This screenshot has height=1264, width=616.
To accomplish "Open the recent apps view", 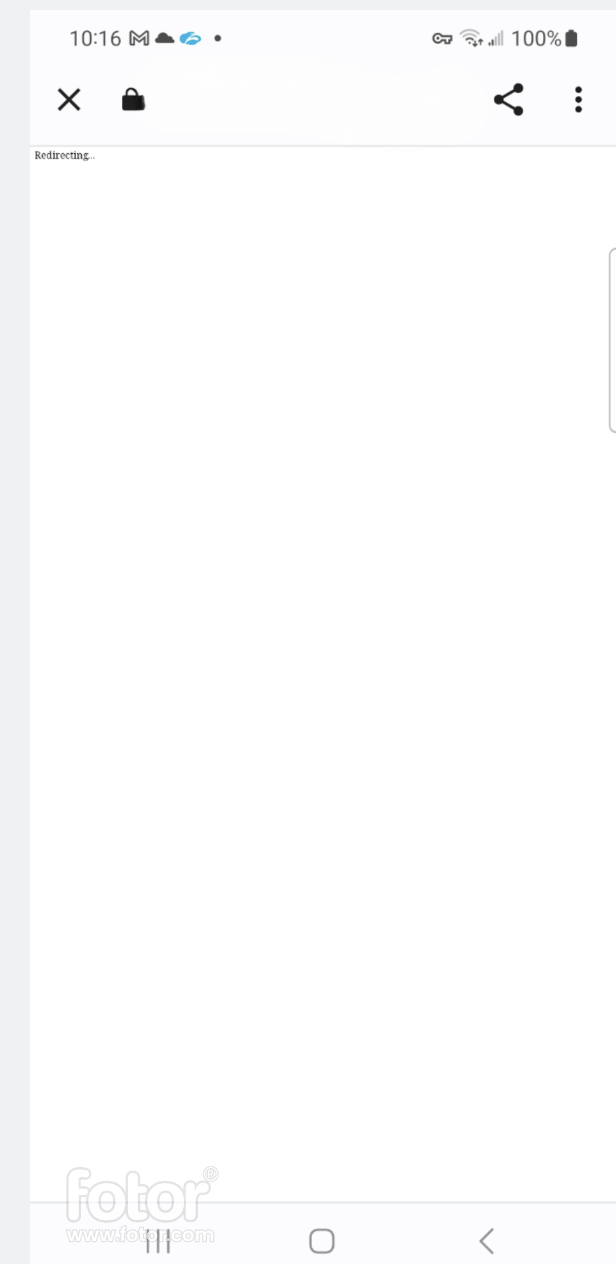I will [158, 1242].
